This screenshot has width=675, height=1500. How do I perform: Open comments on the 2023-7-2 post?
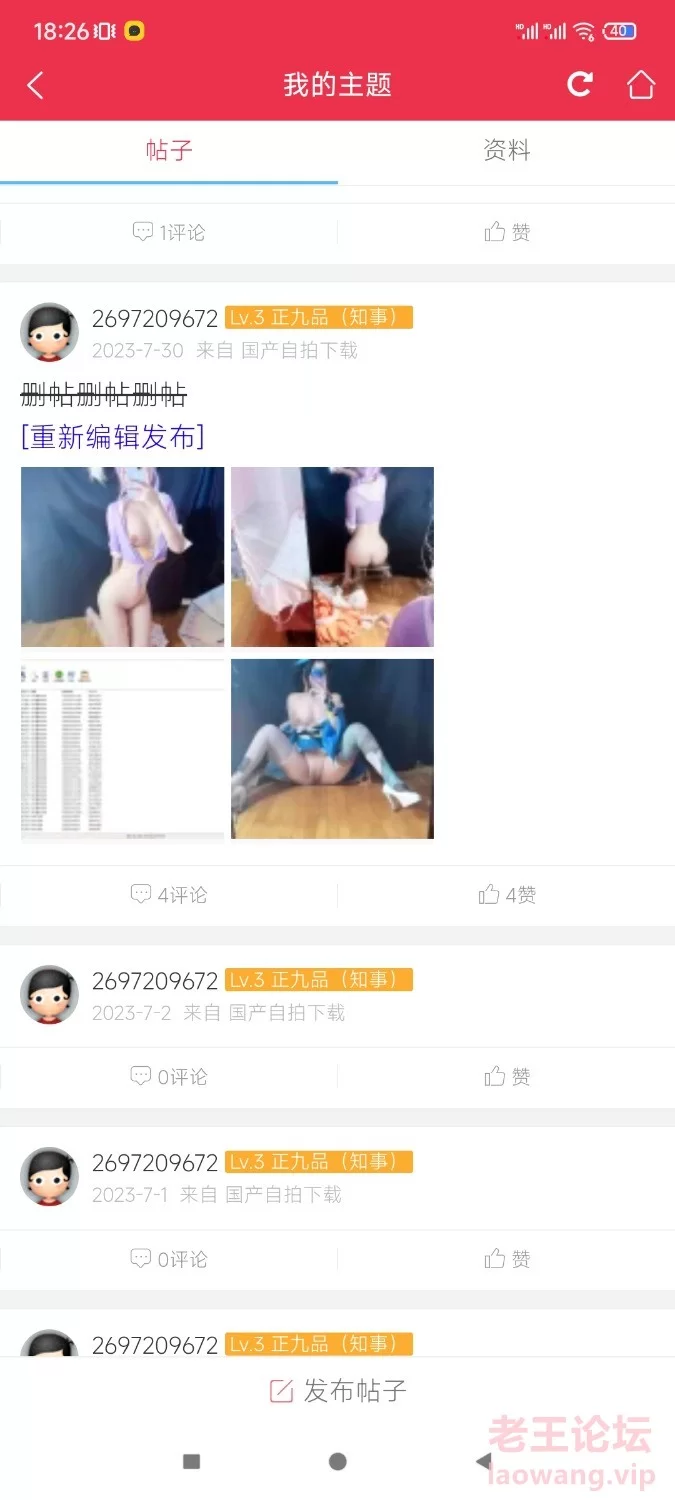169,1077
